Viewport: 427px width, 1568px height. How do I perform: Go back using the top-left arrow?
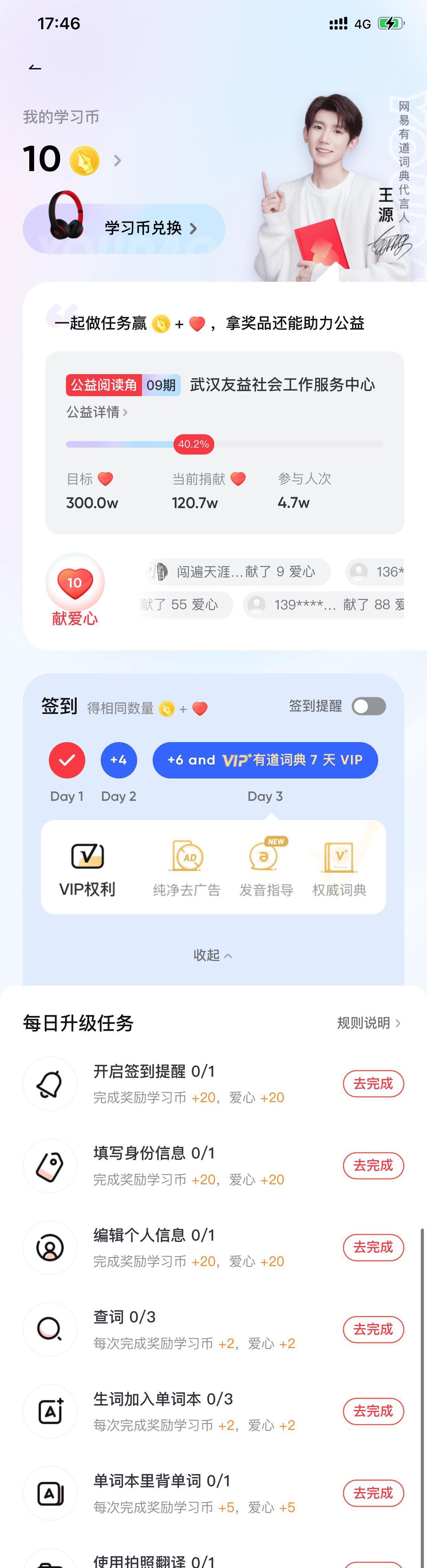(x=35, y=67)
